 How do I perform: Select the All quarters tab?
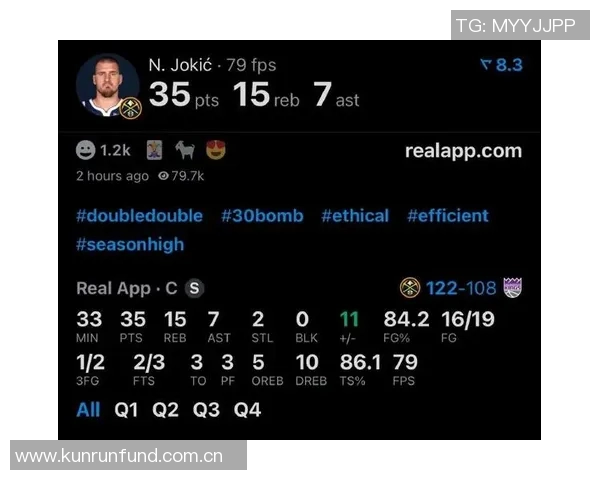point(88,409)
